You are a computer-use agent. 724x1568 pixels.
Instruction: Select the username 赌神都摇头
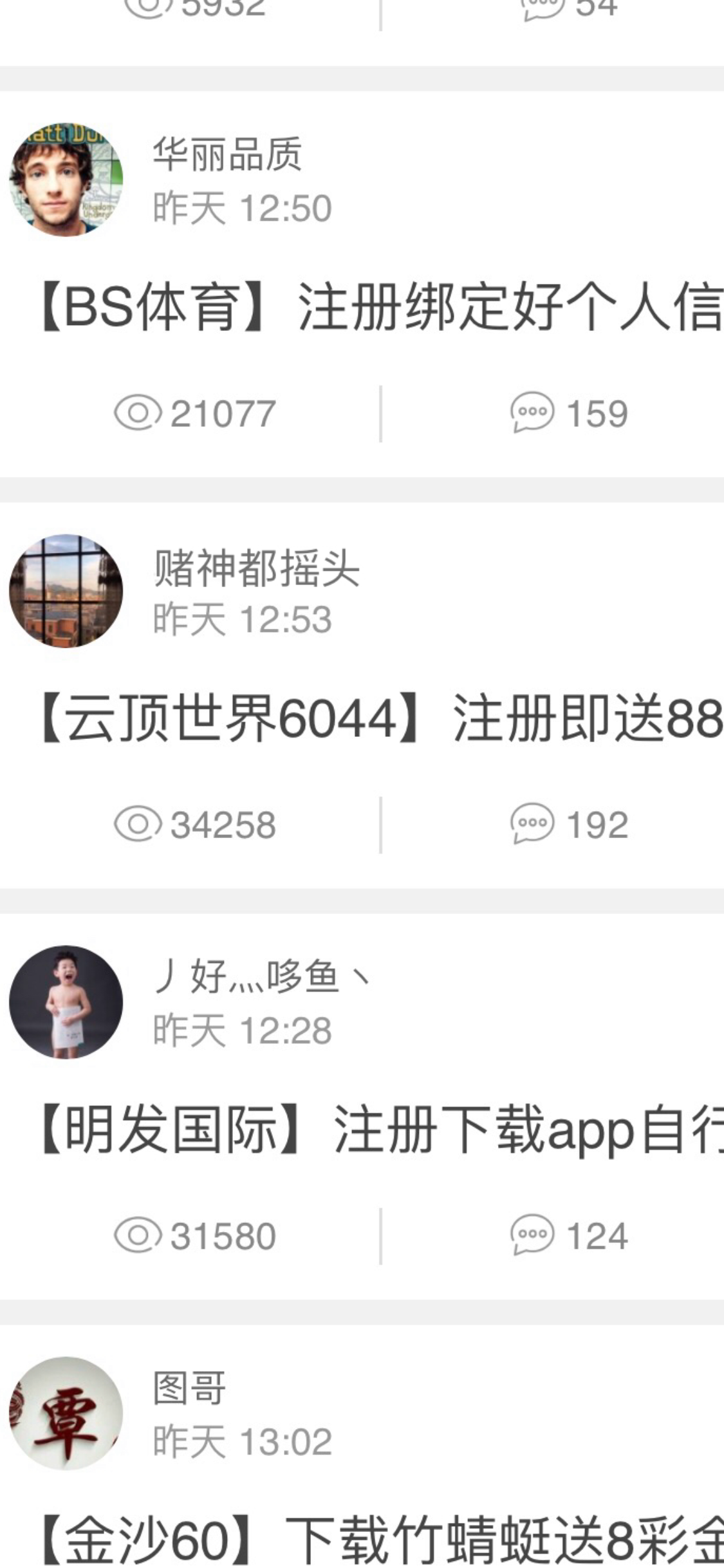[256, 568]
